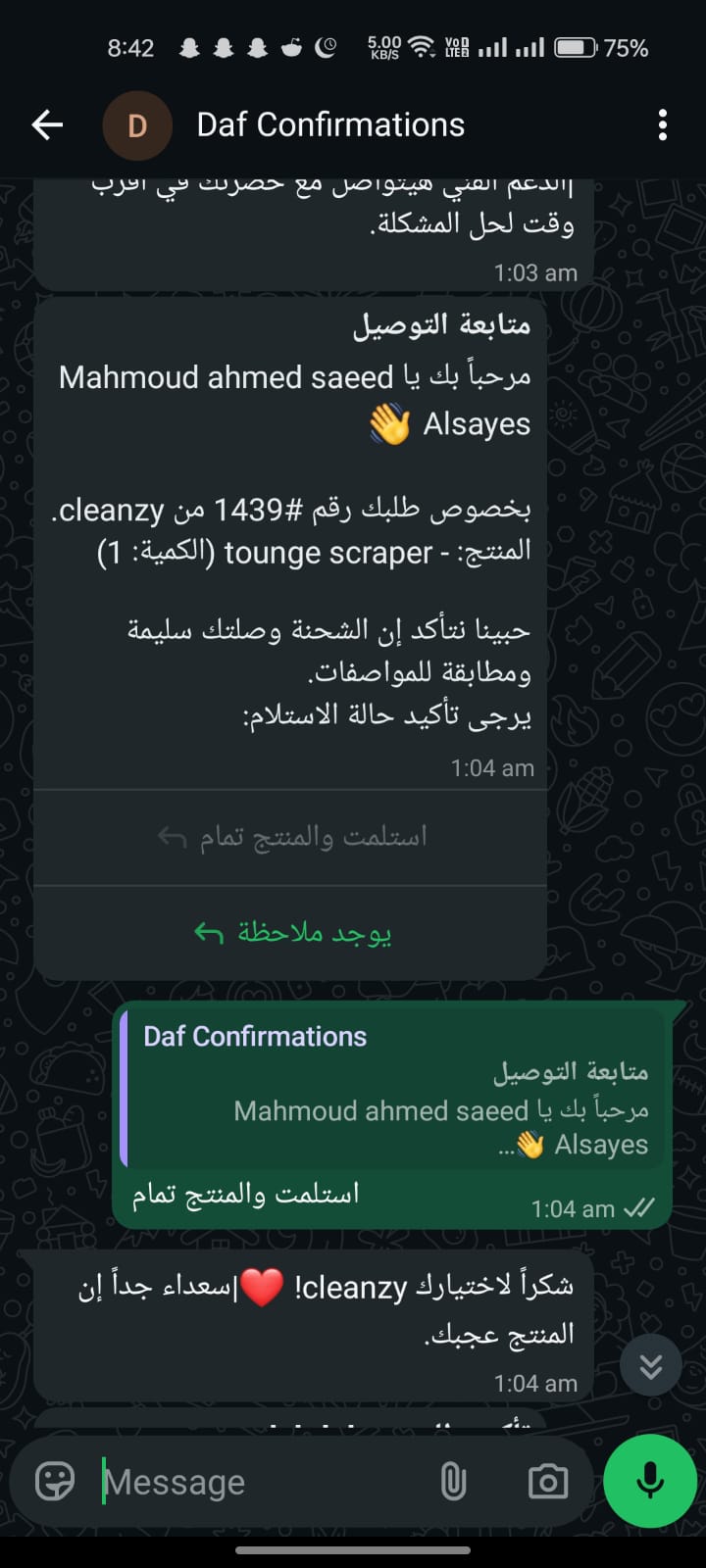Open the camera from the message bar
Image resolution: width=706 pixels, height=1568 pixels.
(x=548, y=1481)
